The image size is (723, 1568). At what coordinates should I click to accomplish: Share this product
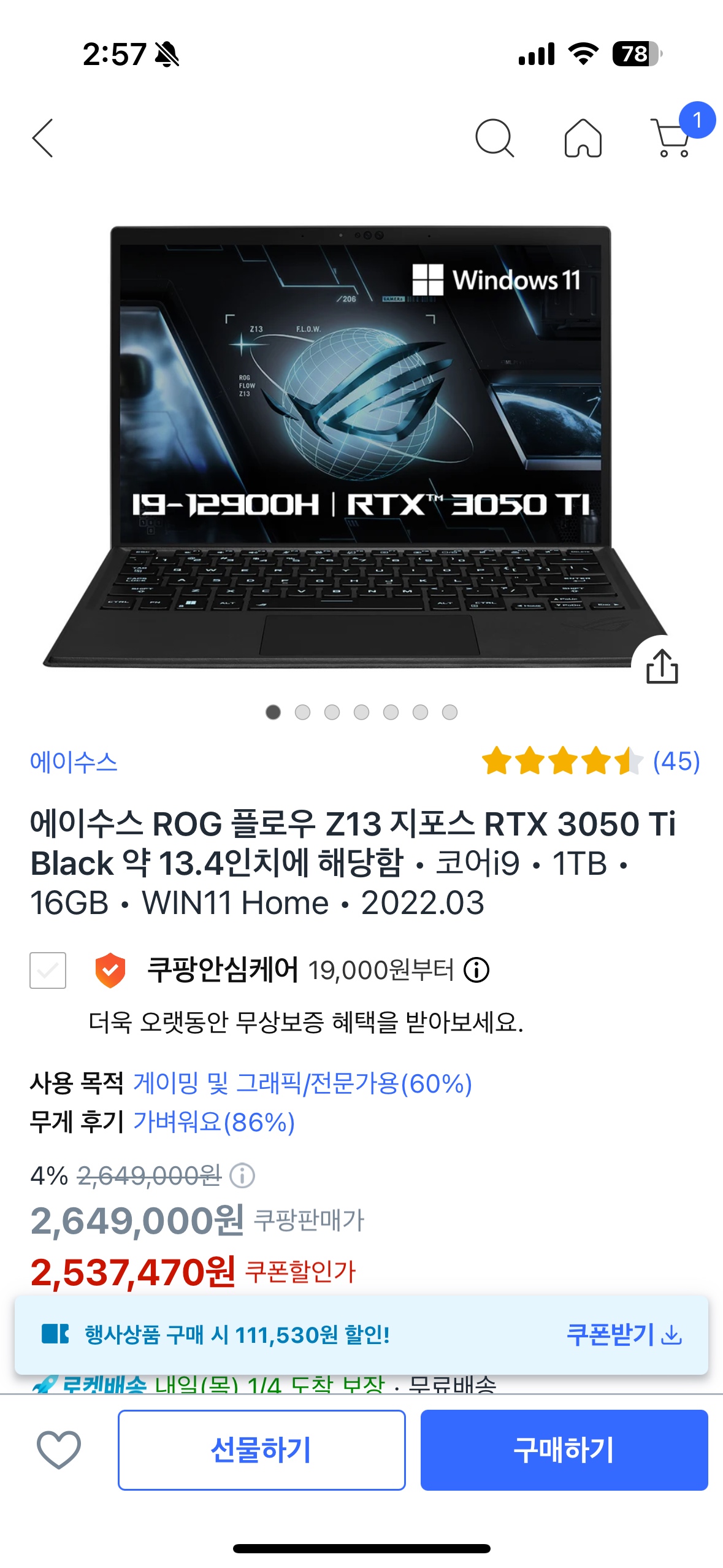click(662, 667)
